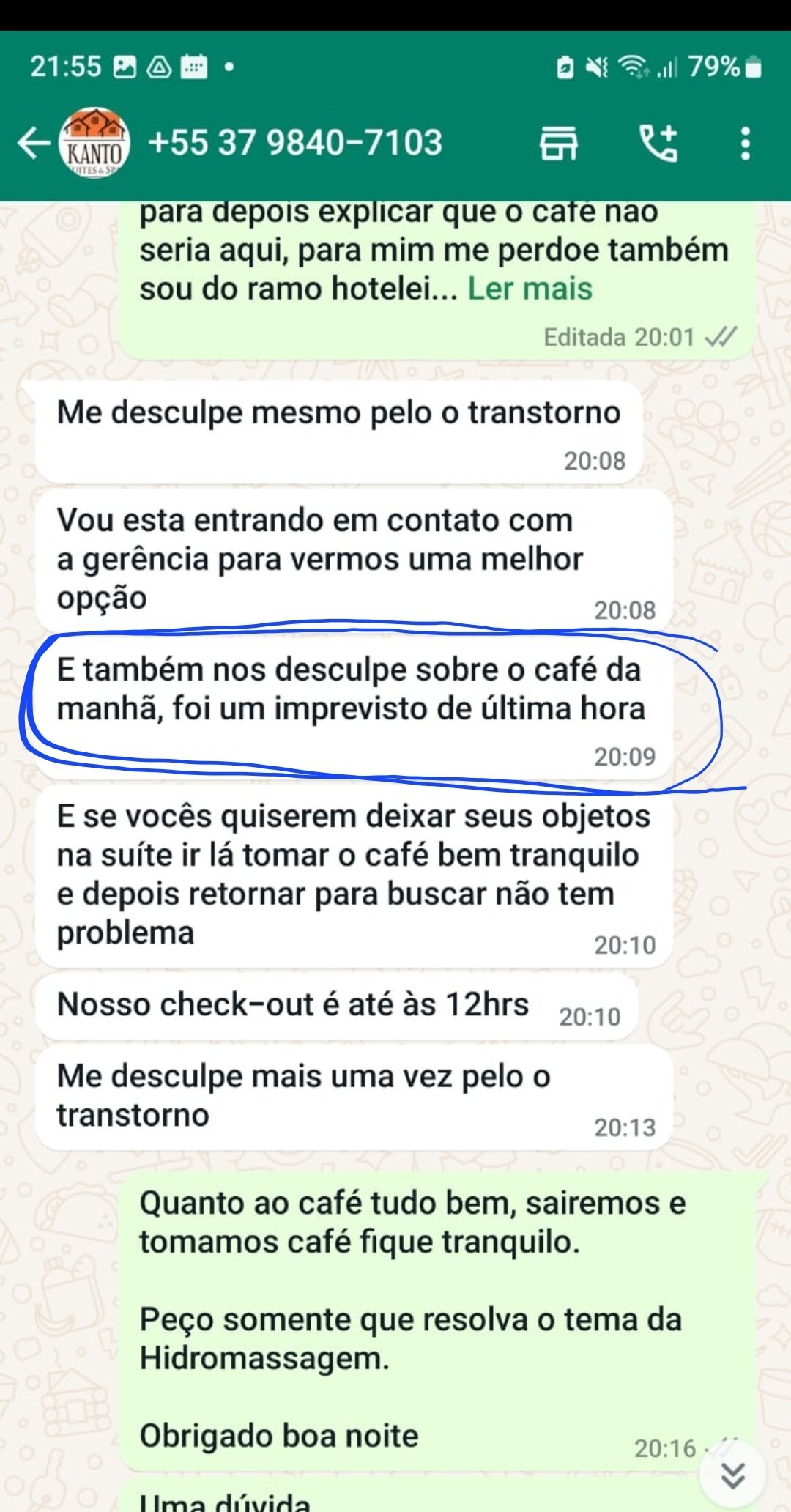Jump to the latest messages
791x1512 pixels.
click(732, 1475)
